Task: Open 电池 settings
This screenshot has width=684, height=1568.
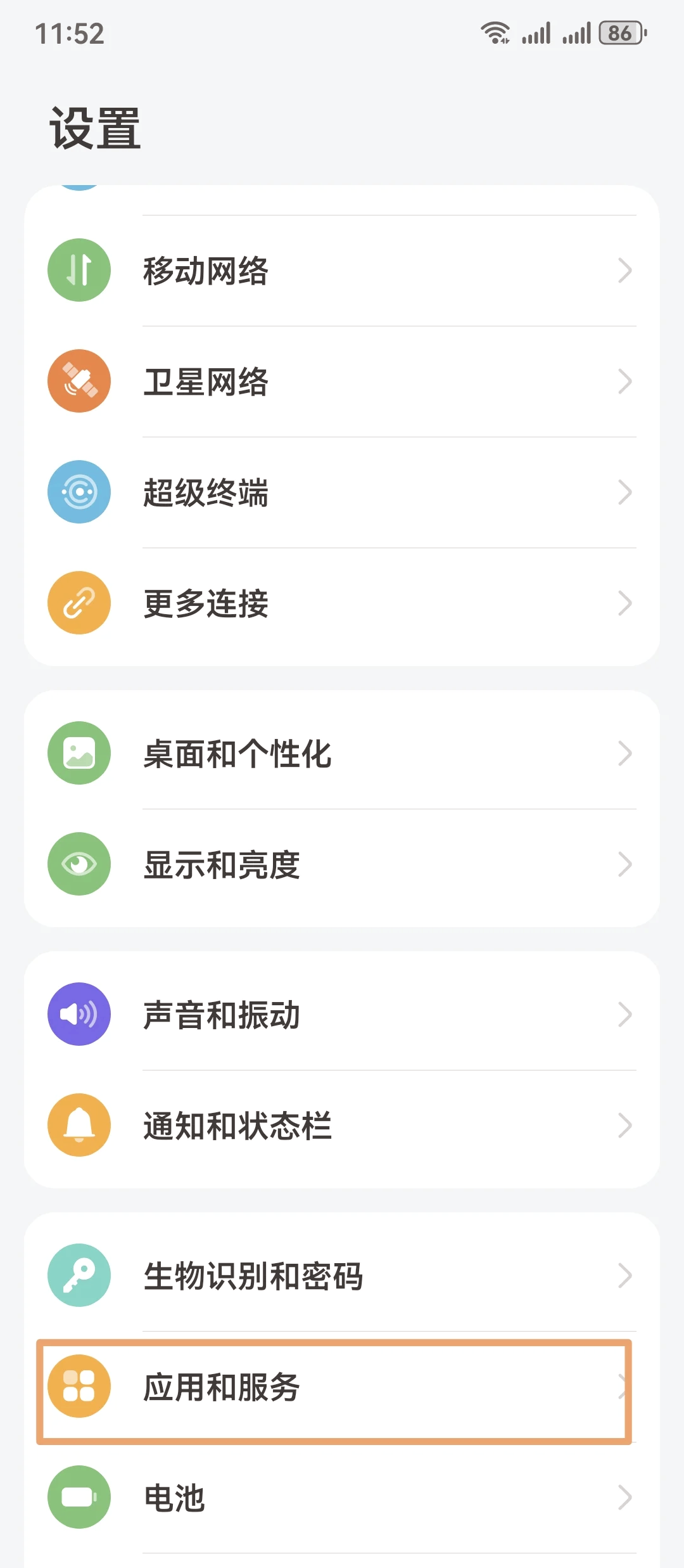Action: (342, 1498)
